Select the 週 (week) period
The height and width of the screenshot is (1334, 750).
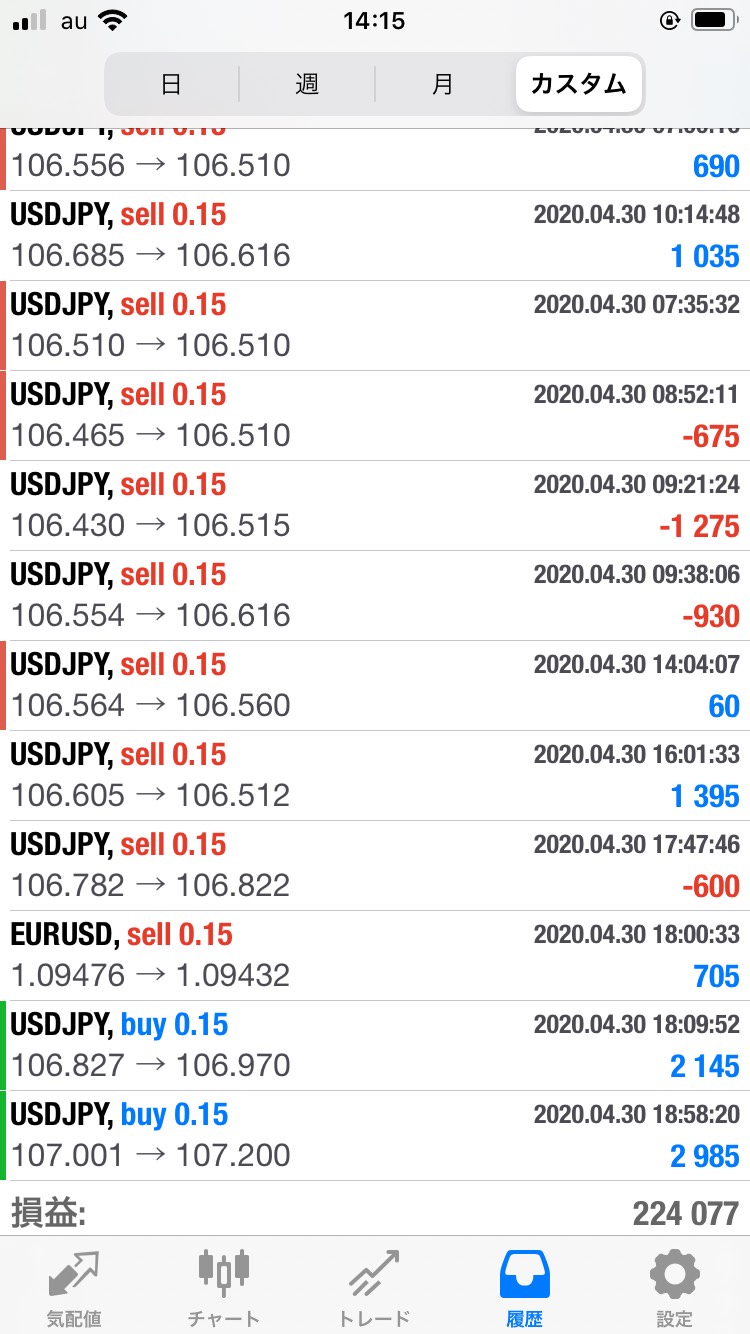pyautogui.click(x=307, y=84)
